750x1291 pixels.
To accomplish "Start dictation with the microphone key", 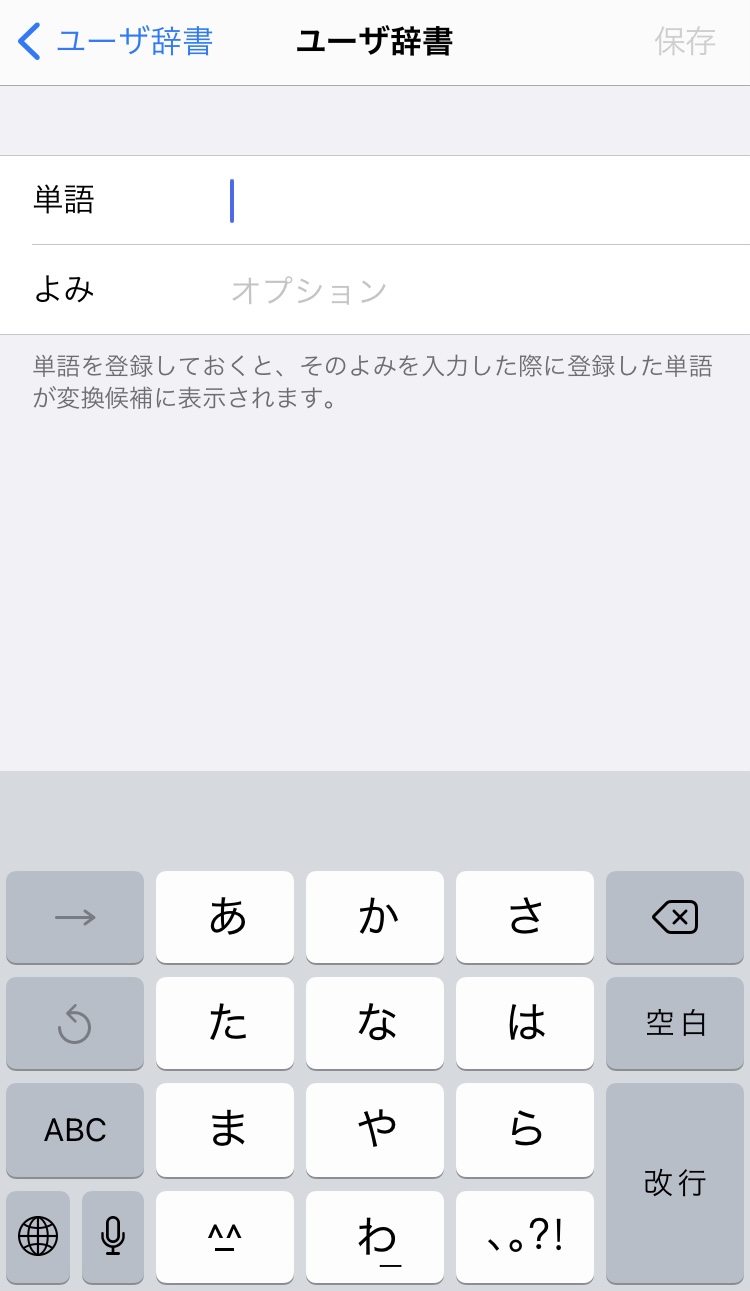I will (x=113, y=1237).
